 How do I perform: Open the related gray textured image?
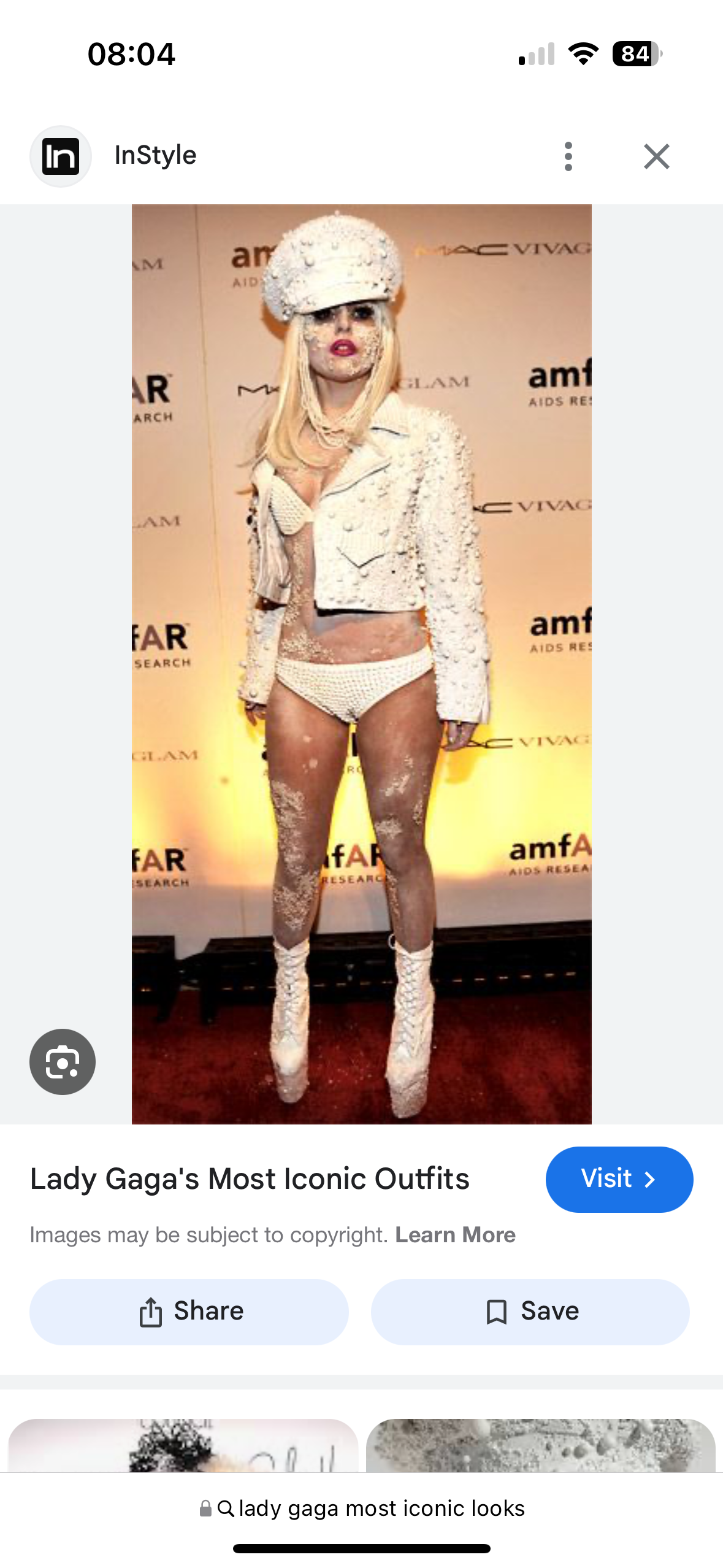[541, 1445]
